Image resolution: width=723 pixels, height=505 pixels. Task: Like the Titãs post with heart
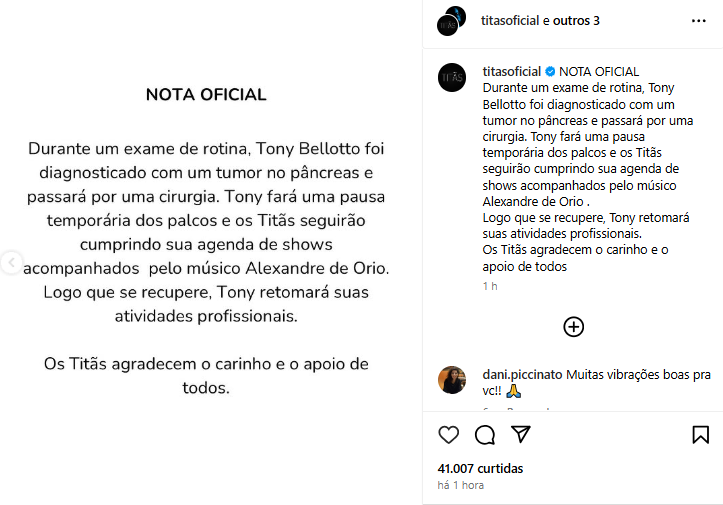click(449, 435)
